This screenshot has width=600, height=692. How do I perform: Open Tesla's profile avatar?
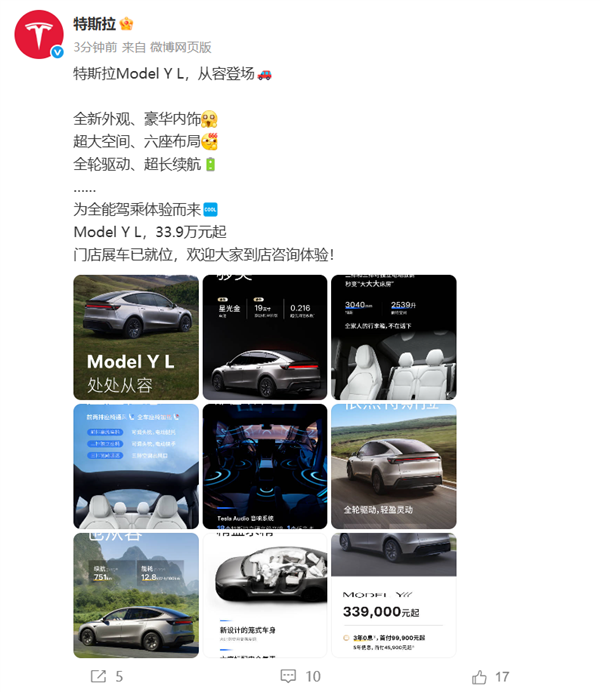[x=39, y=36]
